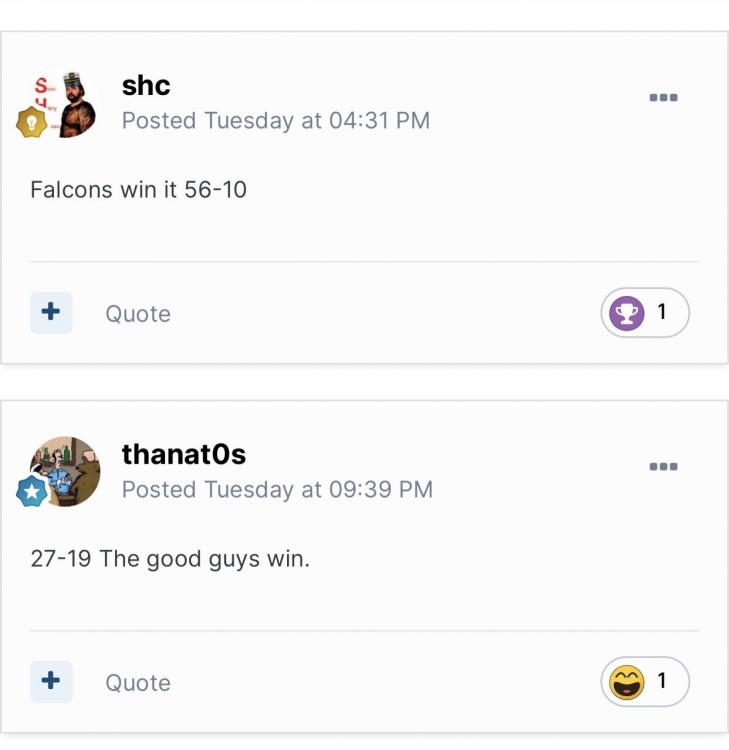Quote shc's post
Screen dimensions: 729x750
click(138, 314)
